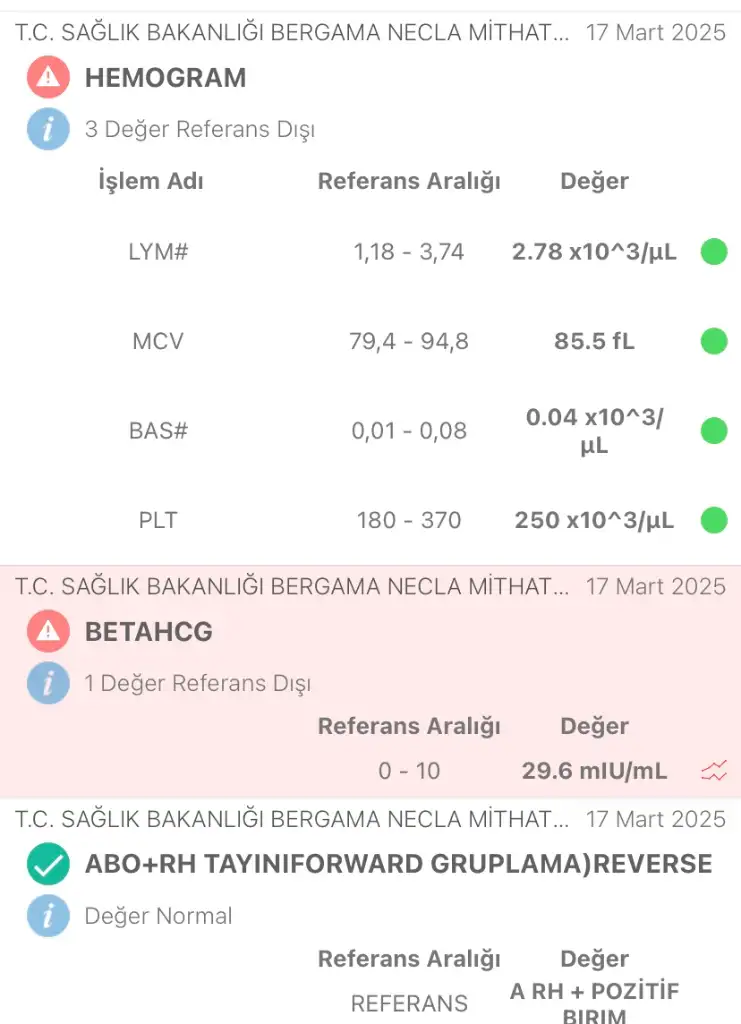View the trend graph for 29.6 mIU/mL
The height and width of the screenshot is (1024, 741).
click(714, 771)
